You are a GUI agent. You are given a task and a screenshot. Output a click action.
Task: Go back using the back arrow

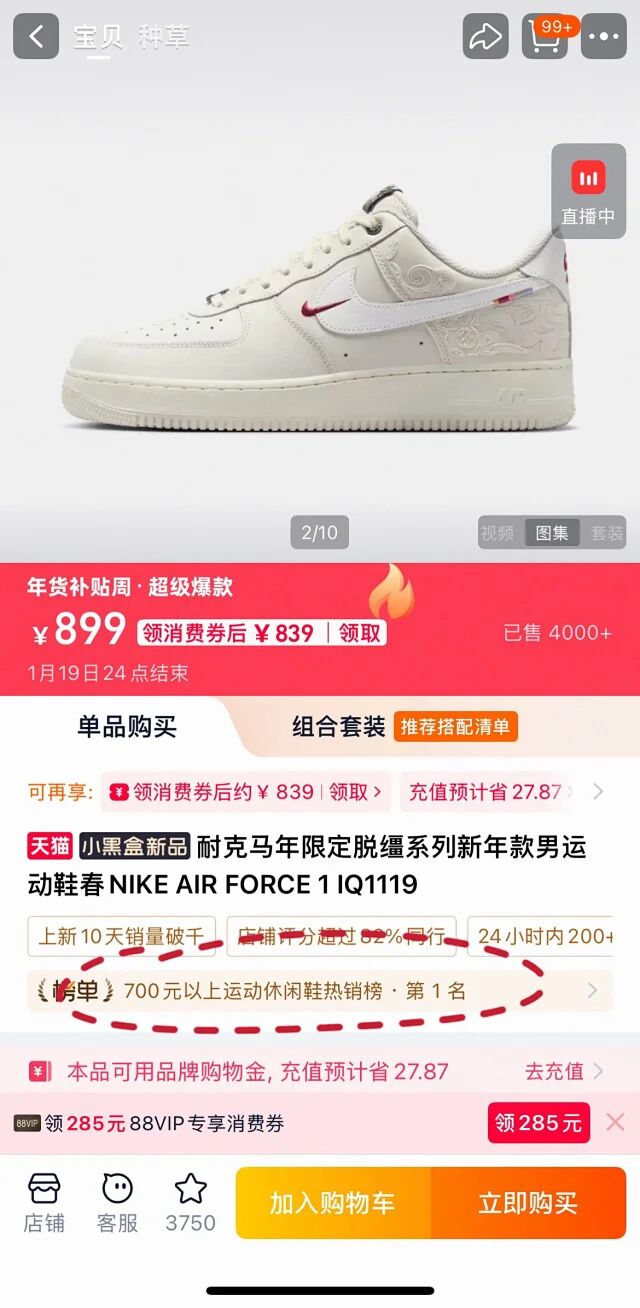36,37
